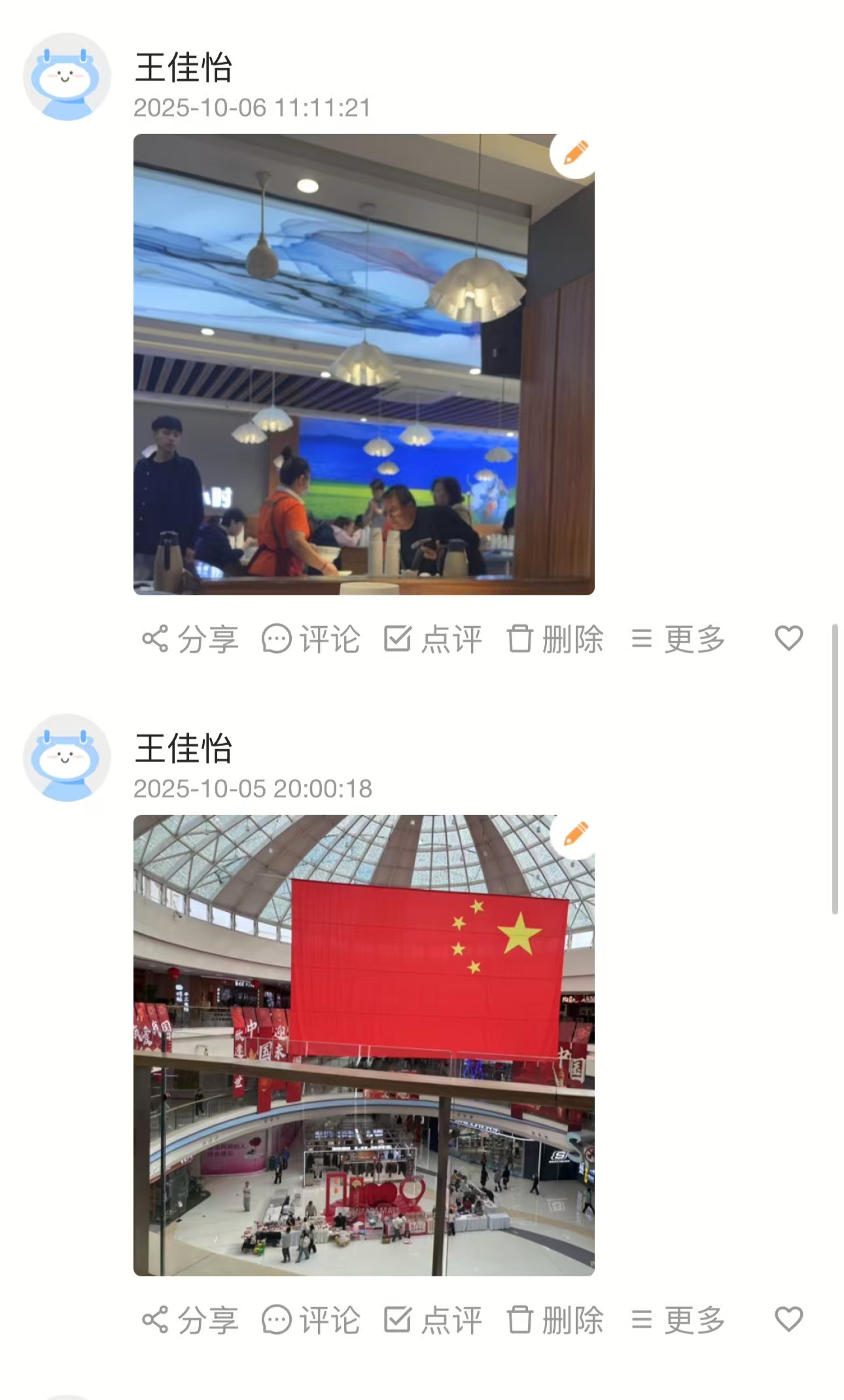Viewport: 844px width, 1400px height.
Task: Open 王佳怡's avatar on the 2025-10-05 post
Action: click(x=67, y=758)
